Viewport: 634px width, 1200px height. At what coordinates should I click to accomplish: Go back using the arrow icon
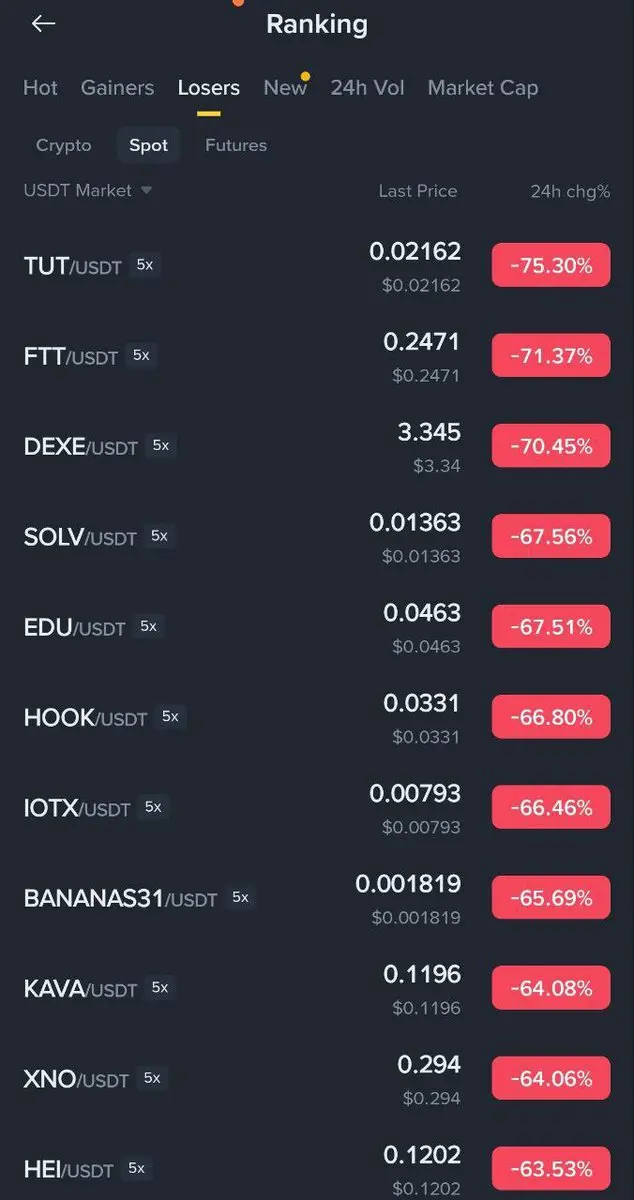pos(43,24)
